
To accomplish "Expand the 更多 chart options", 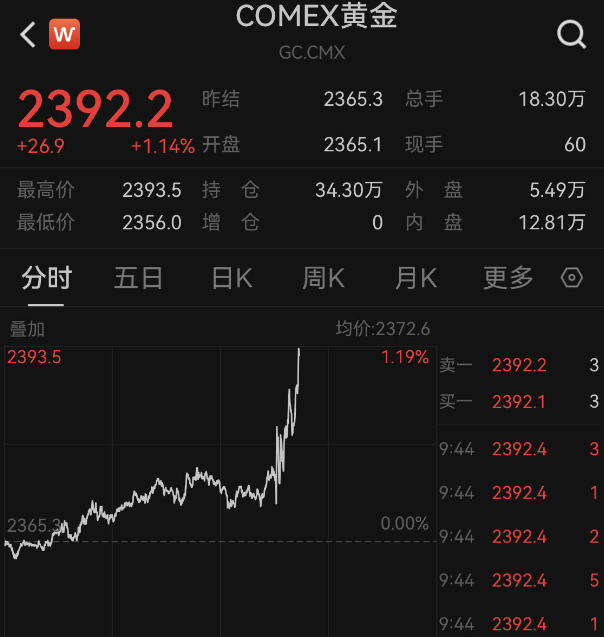I will [x=508, y=278].
